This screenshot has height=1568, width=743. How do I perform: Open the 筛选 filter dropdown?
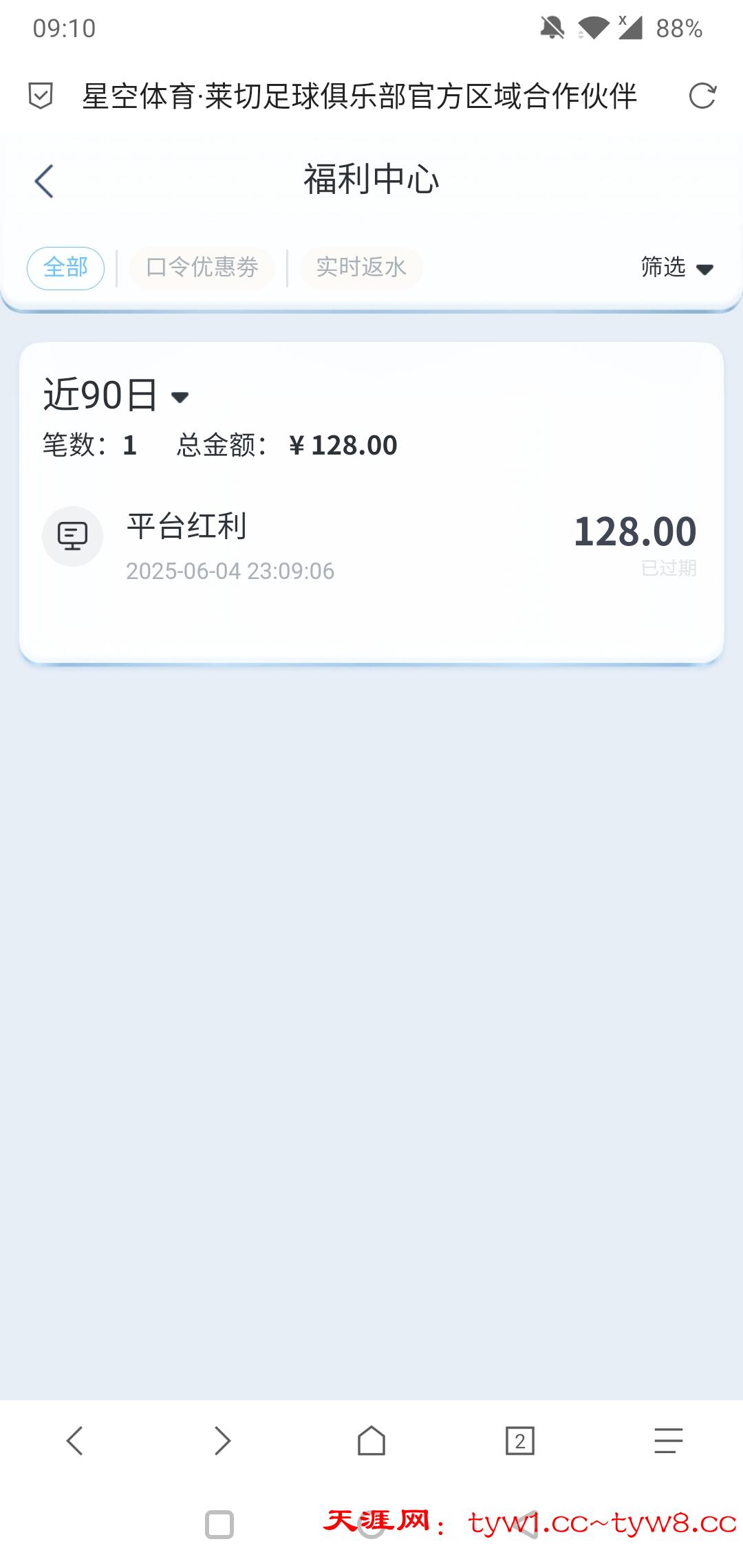click(x=676, y=268)
